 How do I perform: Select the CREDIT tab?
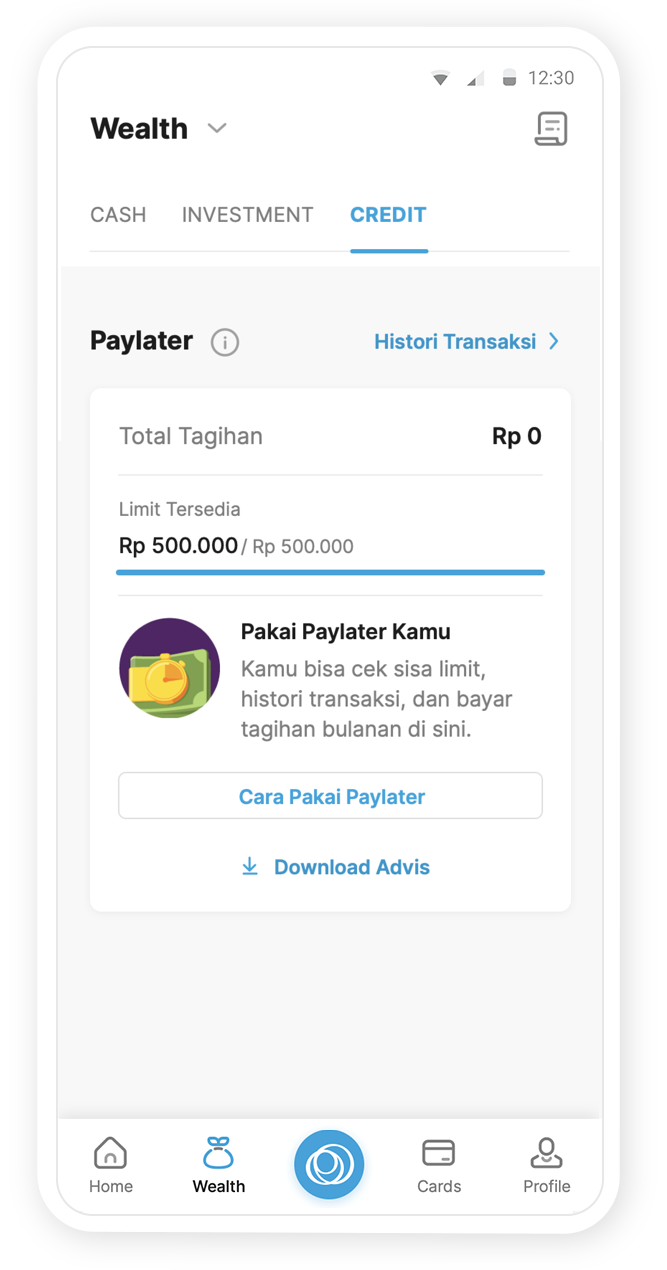tap(388, 215)
